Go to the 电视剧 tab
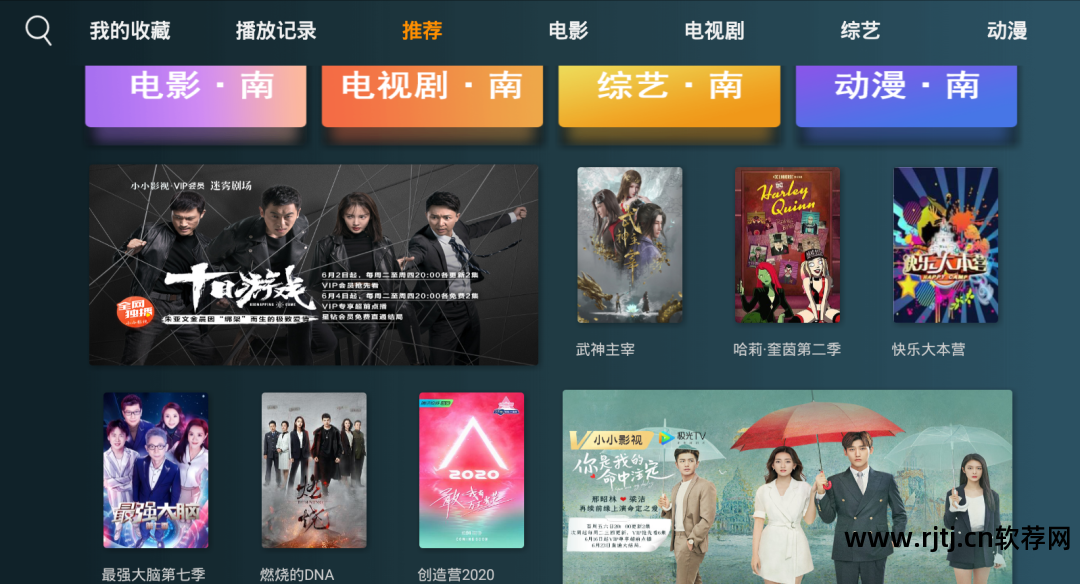Viewport: 1080px width, 584px height. [x=714, y=31]
